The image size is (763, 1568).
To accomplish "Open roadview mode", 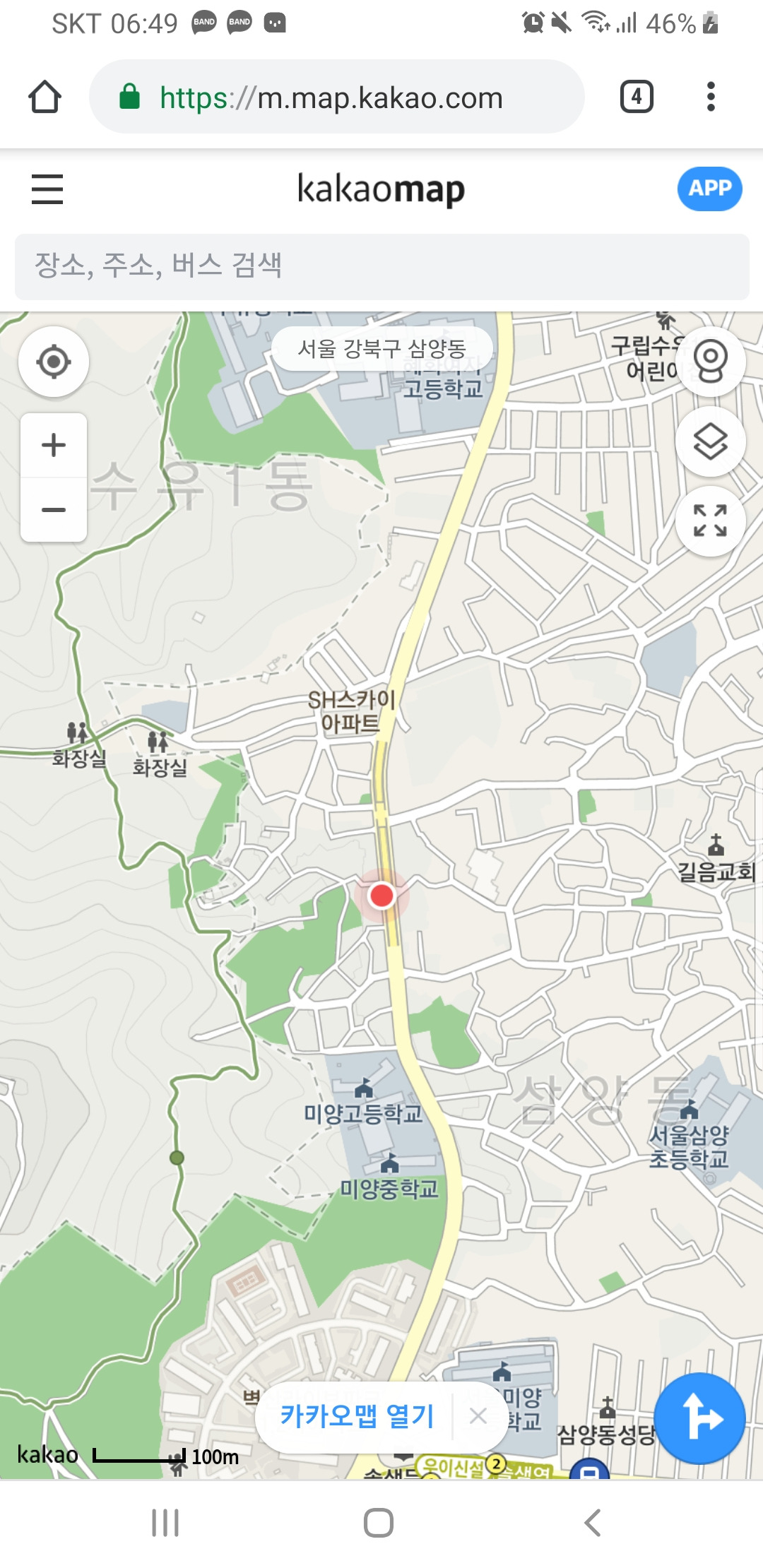I will pyautogui.click(x=710, y=361).
